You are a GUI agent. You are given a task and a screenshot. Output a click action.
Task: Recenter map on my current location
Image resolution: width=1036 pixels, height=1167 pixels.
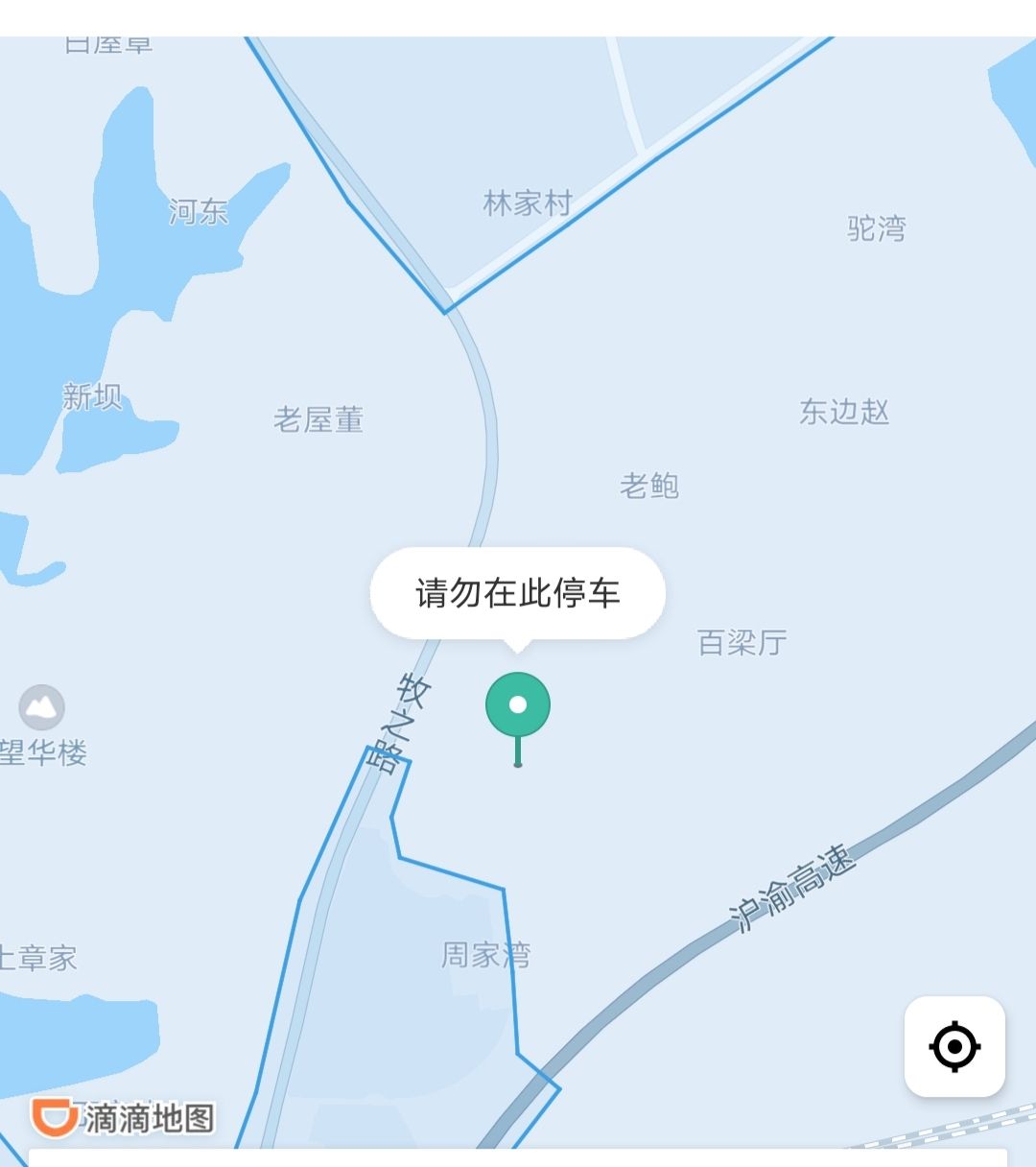954,1046
